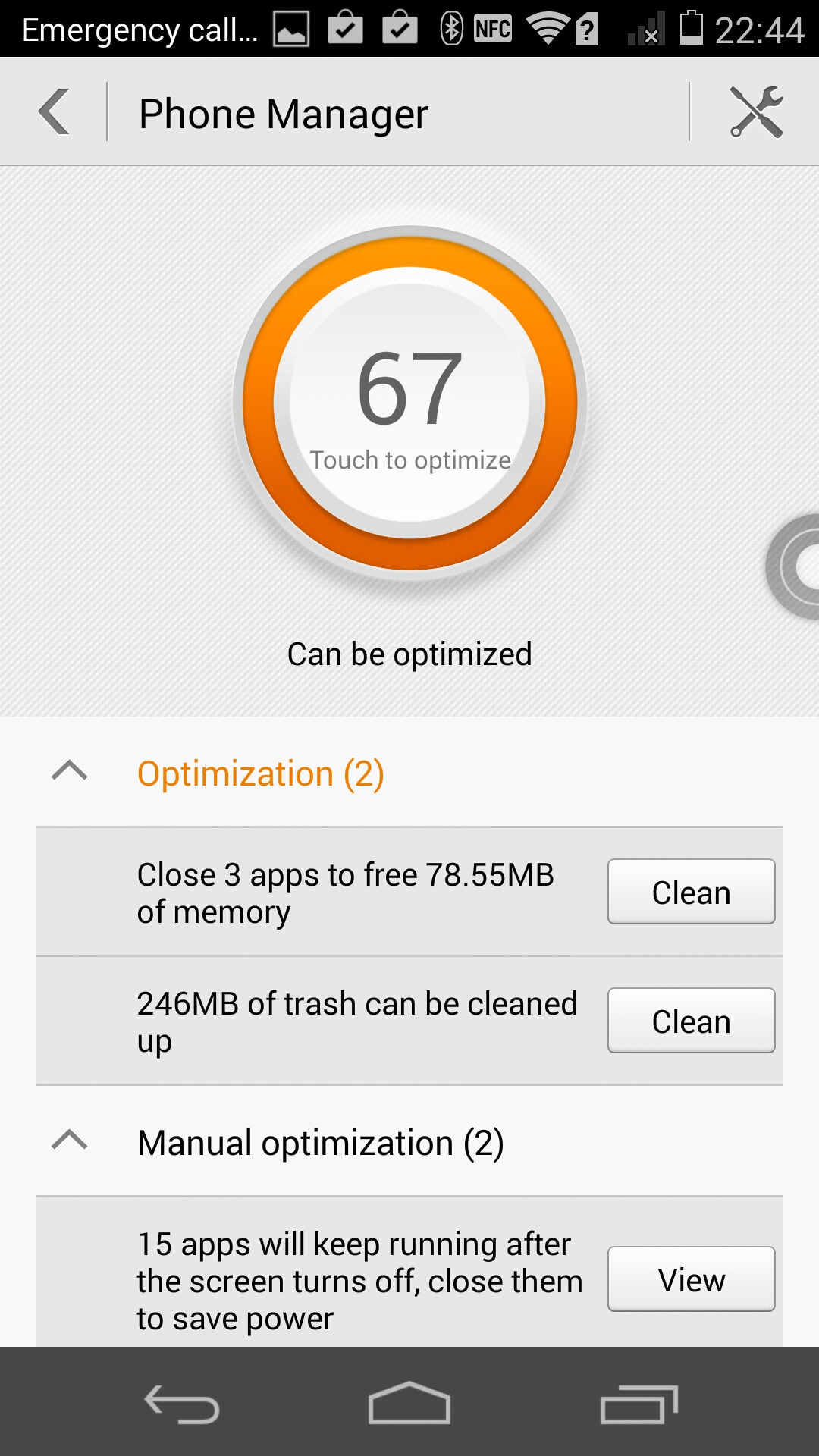819x1456 pixels.
Task: Collapse the Optimization (2) section
Action: pos(70,772)
